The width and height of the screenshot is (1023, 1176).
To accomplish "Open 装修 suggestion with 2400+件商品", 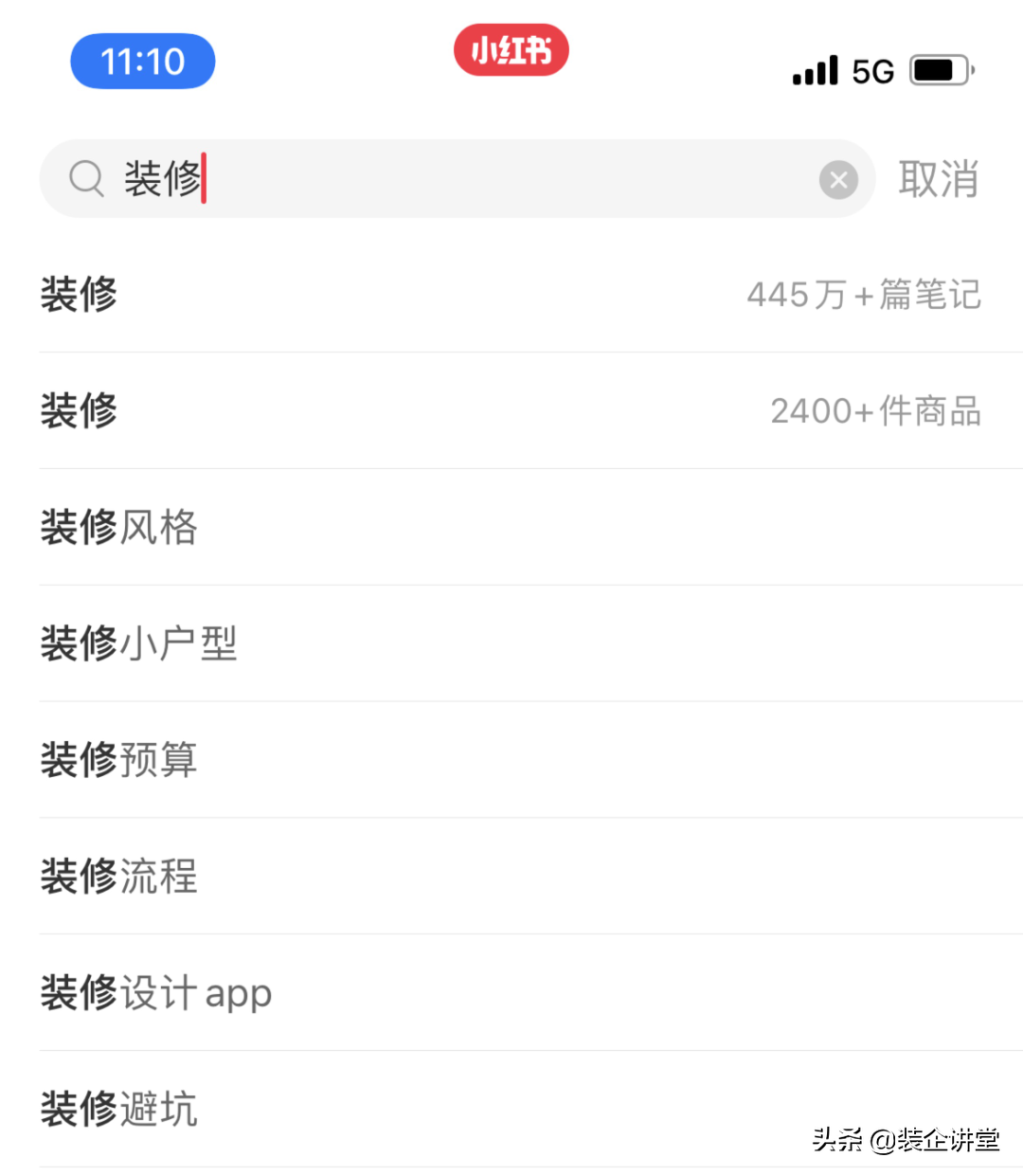I will [510, 411].
